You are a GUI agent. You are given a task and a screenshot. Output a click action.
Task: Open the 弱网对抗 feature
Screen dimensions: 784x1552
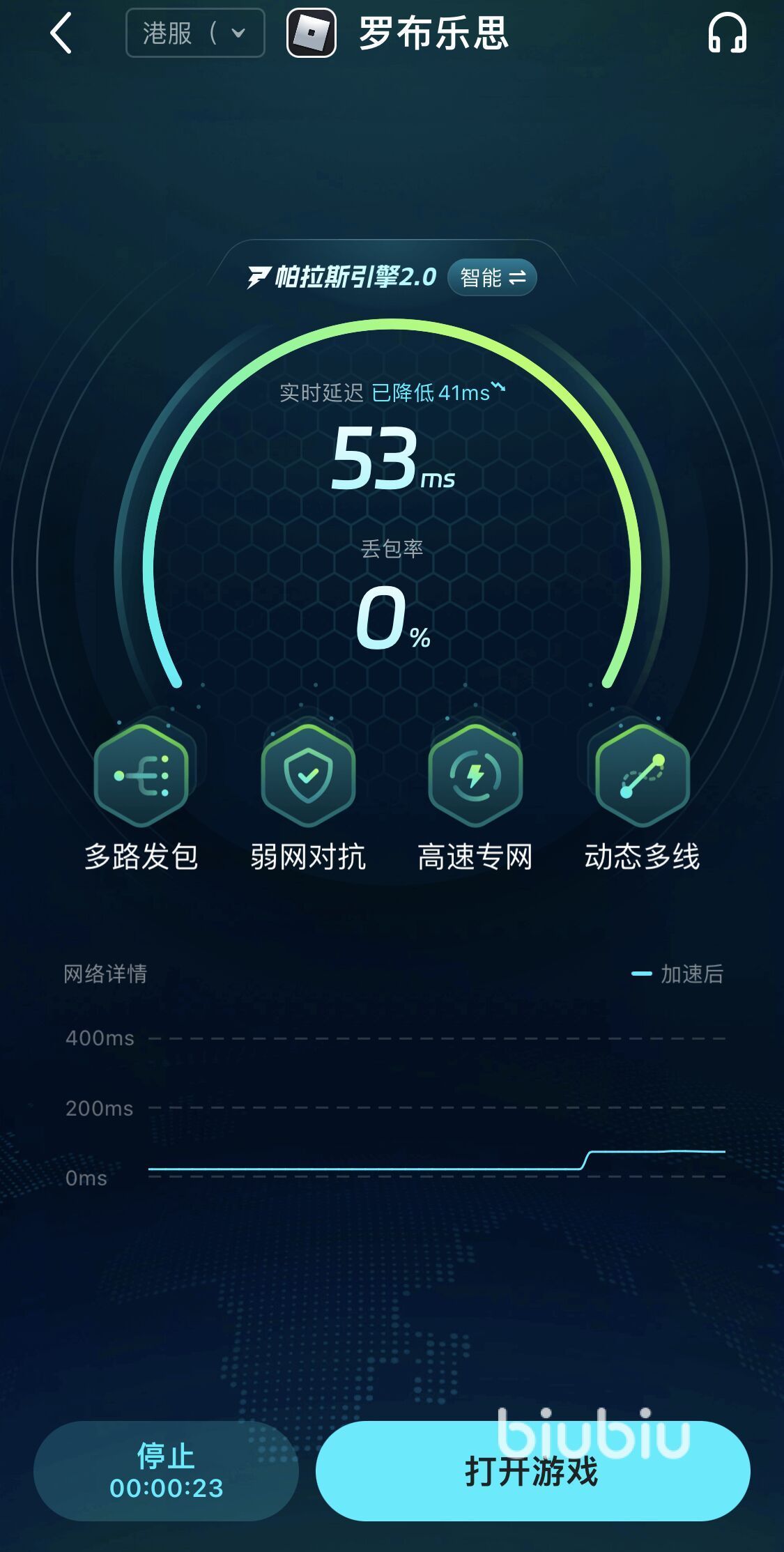[308, 775]
